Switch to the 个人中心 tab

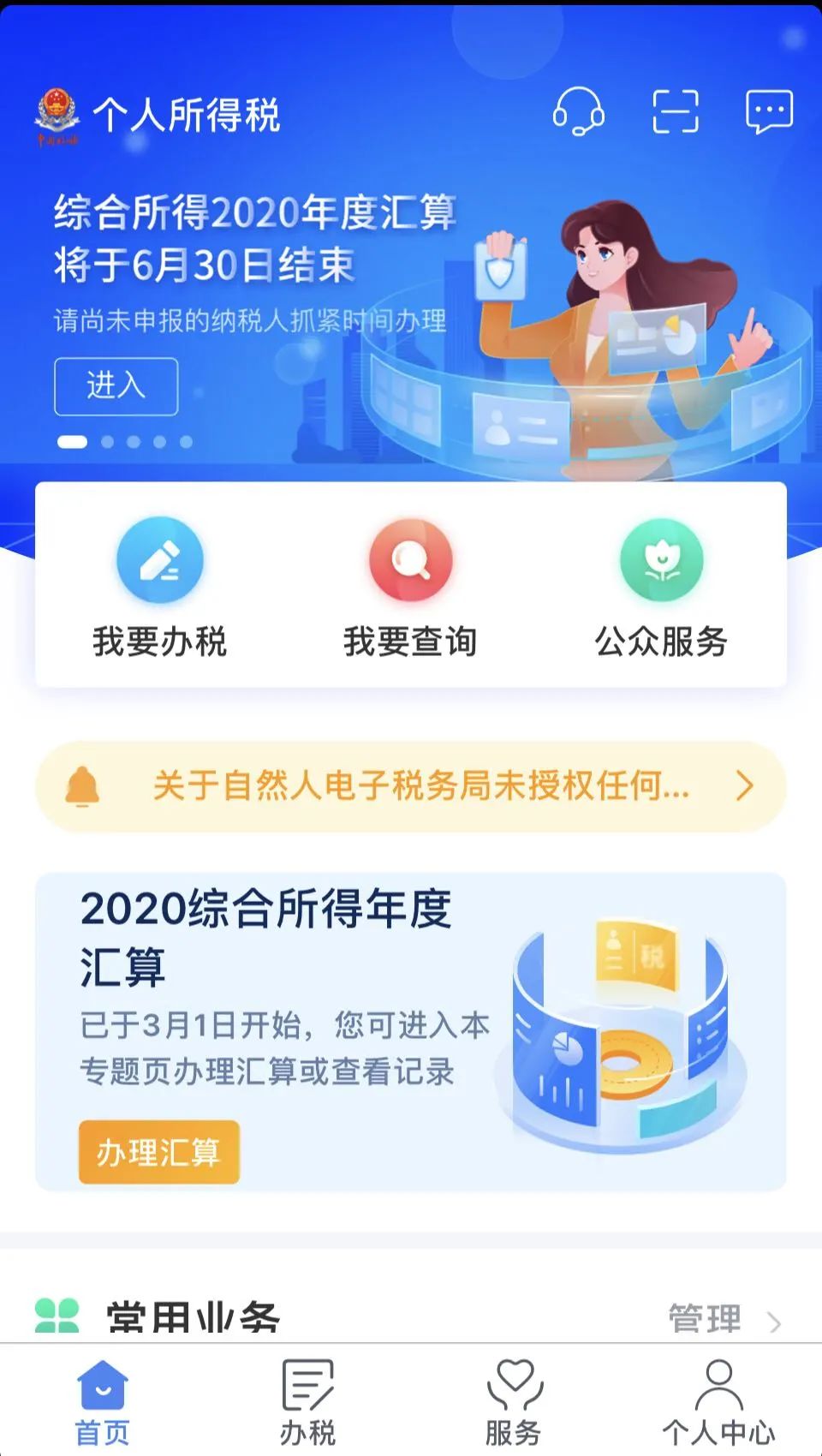(x=718, y=1402)
